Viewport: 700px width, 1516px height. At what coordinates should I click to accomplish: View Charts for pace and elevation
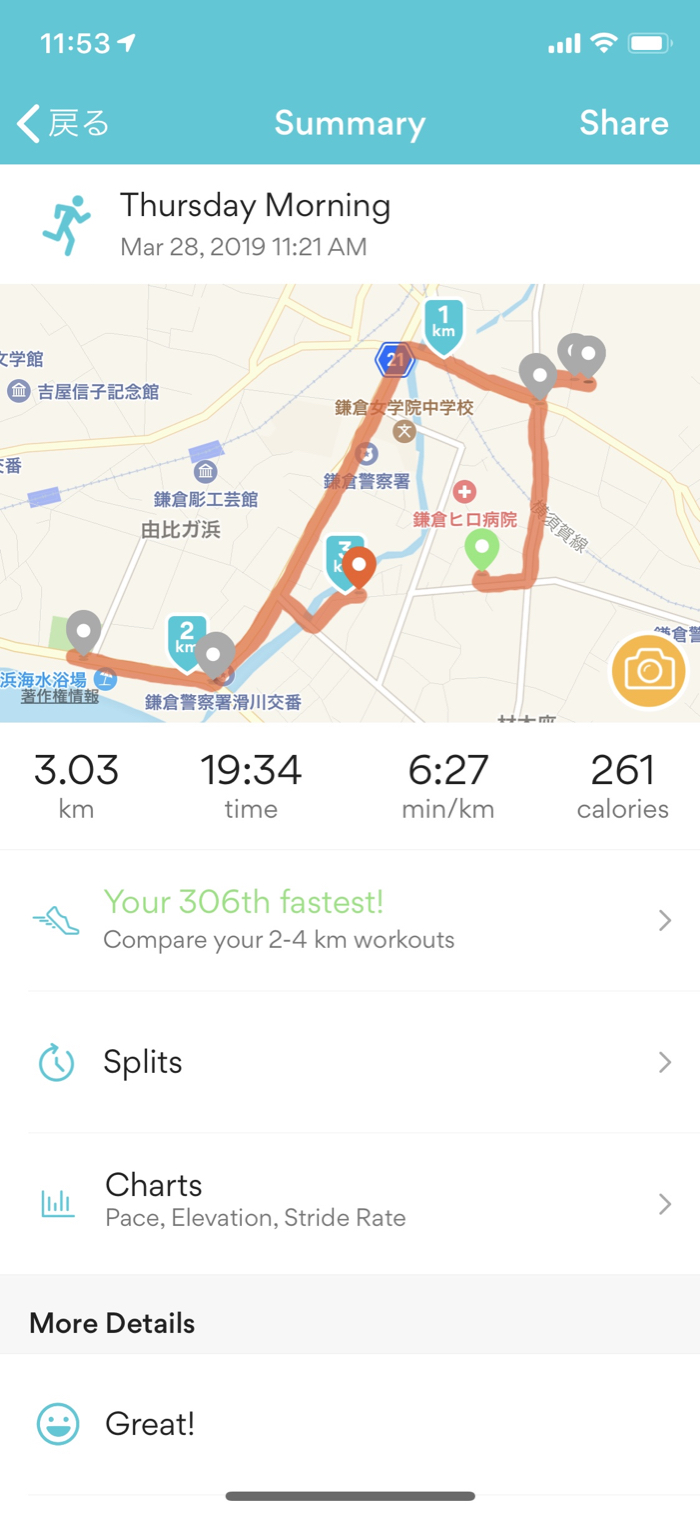pos(350,1203)
